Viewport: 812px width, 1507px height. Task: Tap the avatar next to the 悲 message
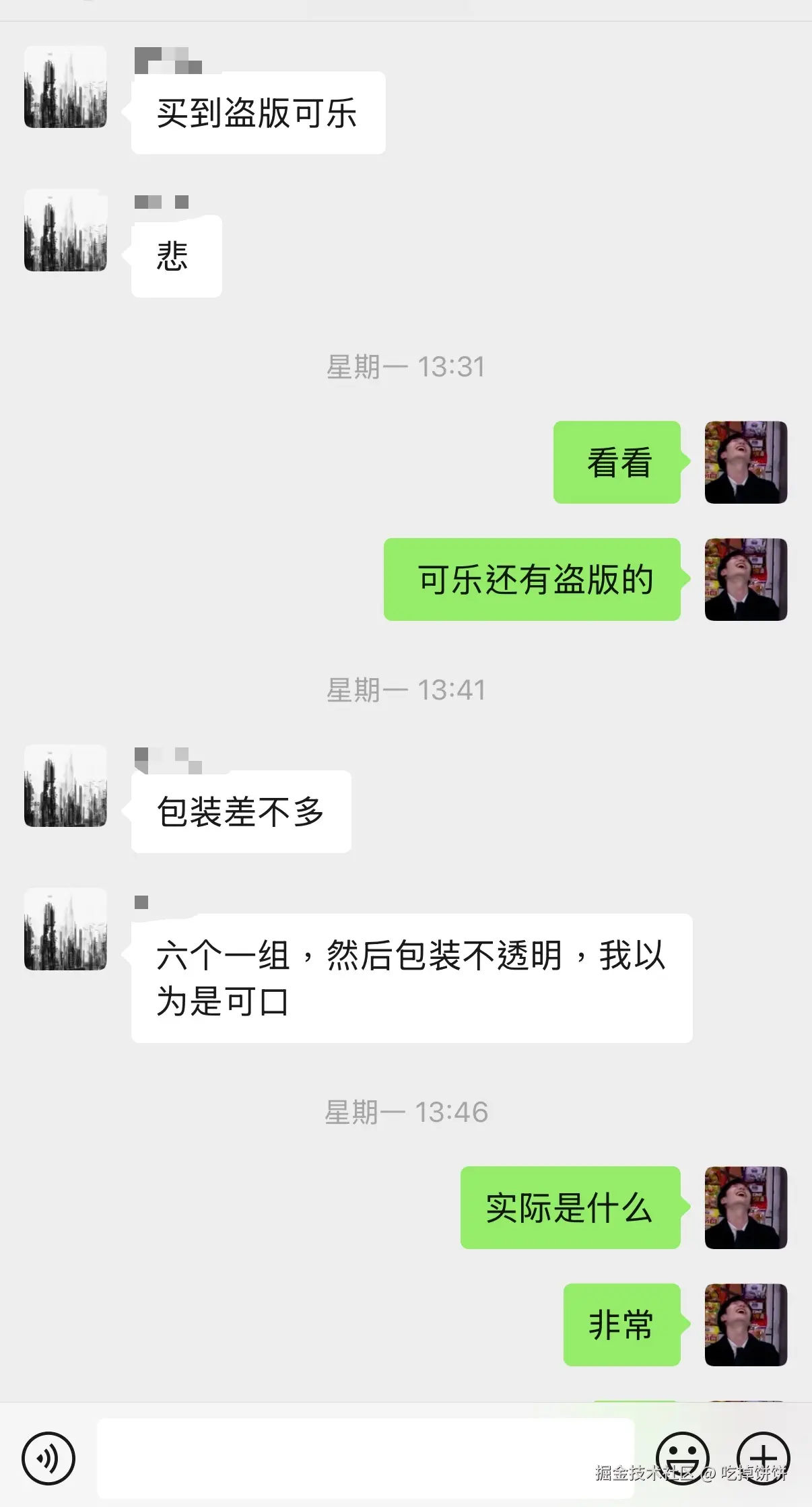tap(65, 232)
